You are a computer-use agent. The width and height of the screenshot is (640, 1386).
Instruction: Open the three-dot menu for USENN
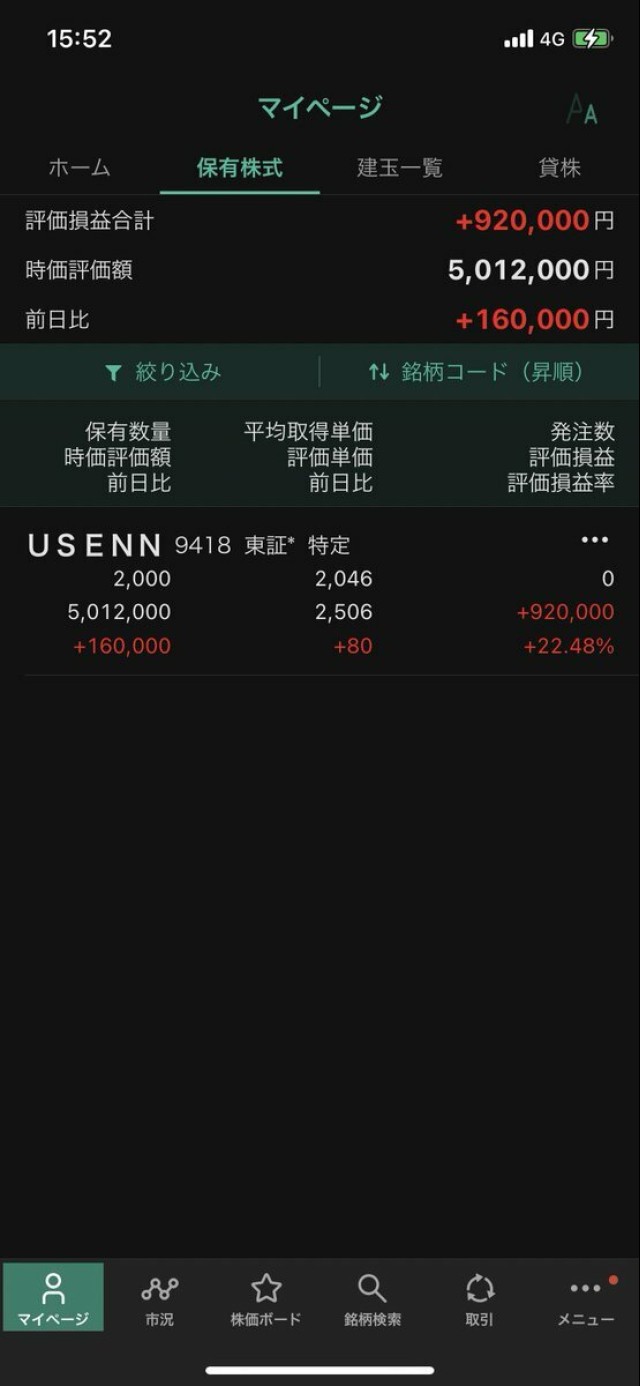594,540
